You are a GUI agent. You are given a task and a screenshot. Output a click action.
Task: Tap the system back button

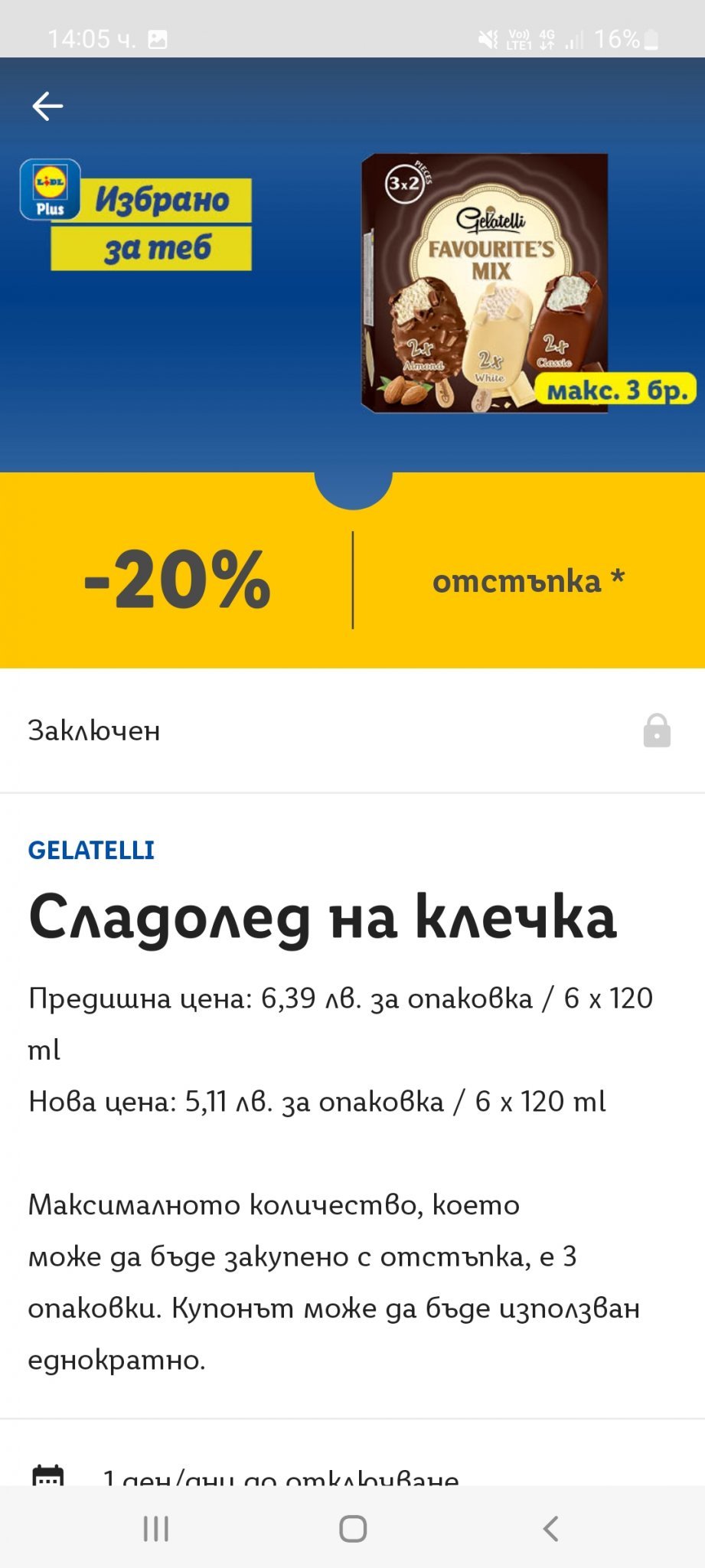point(550,1528)
